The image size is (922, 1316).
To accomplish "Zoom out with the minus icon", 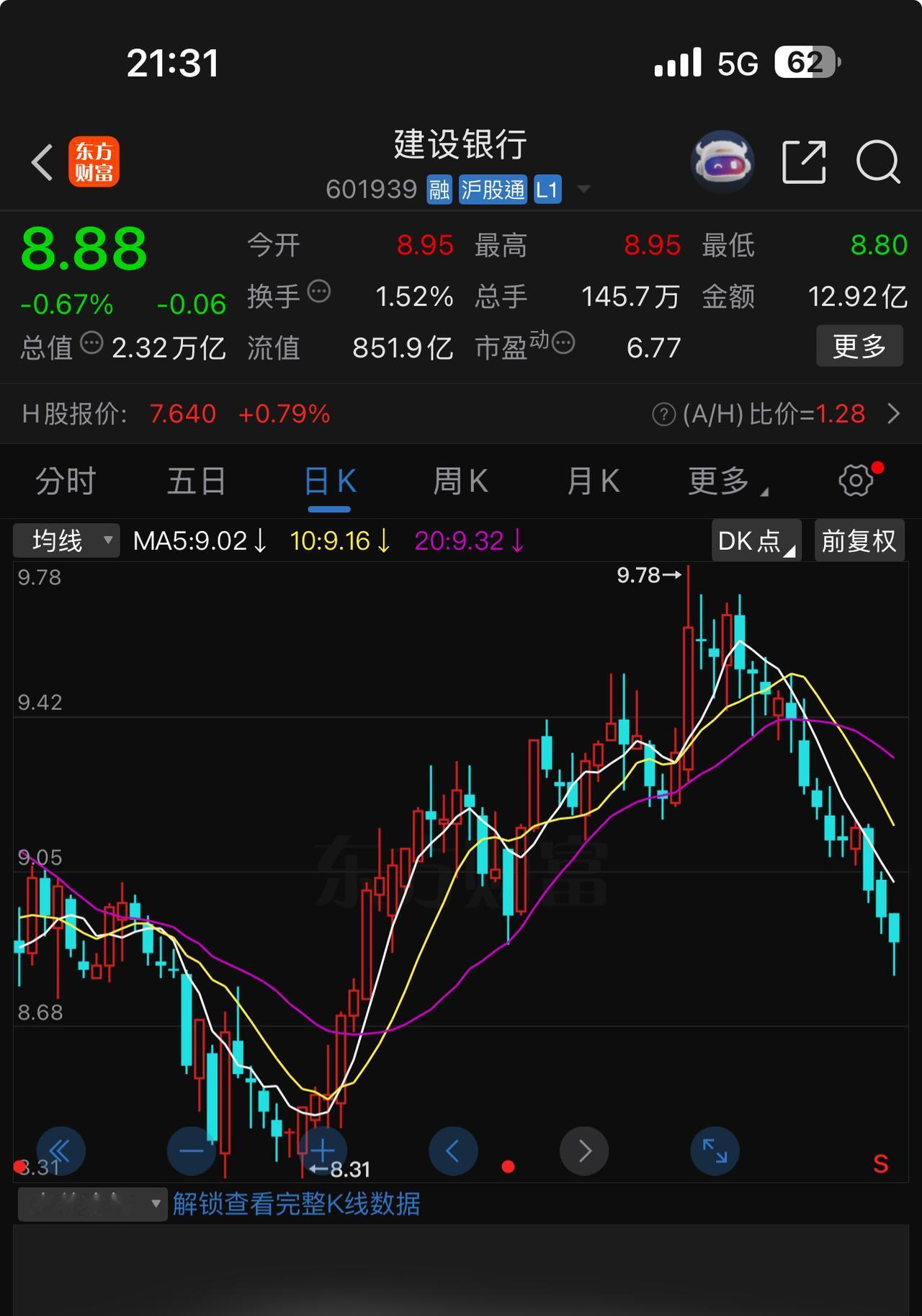I will coord(191,1151).
